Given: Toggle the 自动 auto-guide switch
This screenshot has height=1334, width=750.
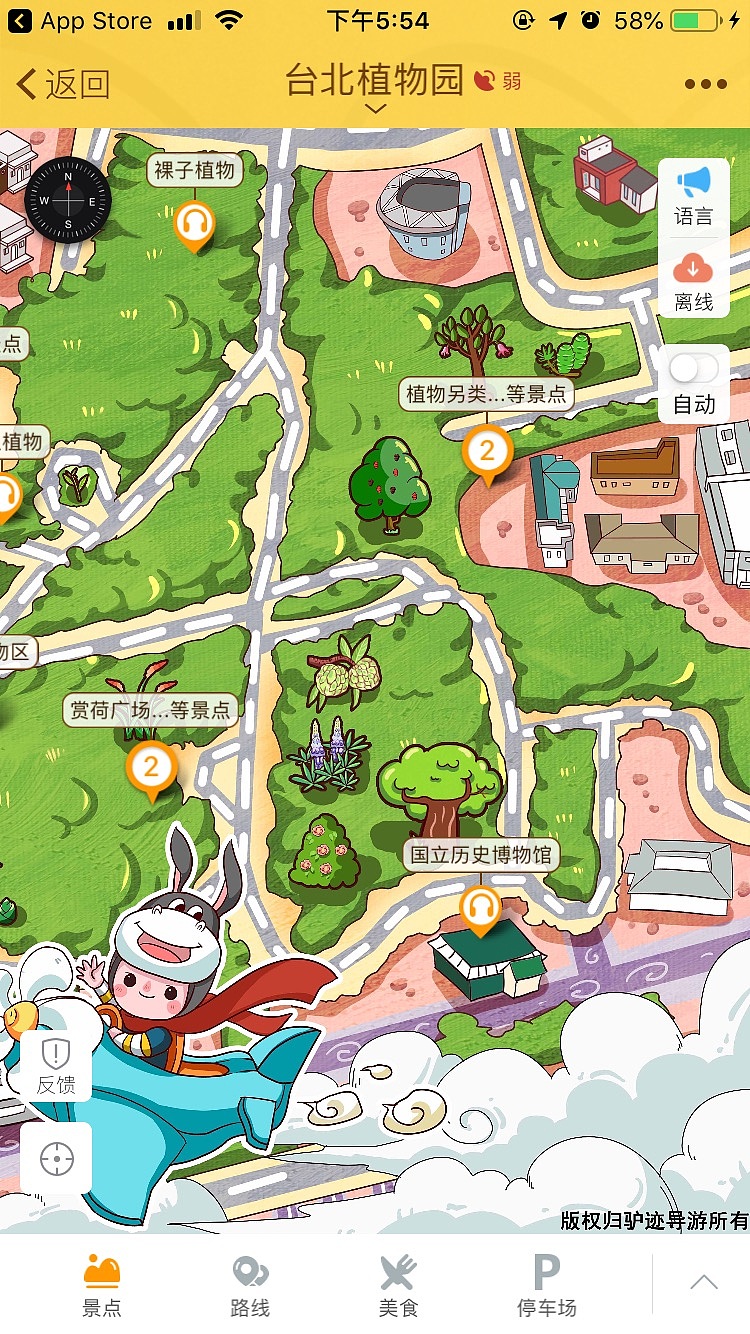Looking at the screenshot, I should point(694,369).
